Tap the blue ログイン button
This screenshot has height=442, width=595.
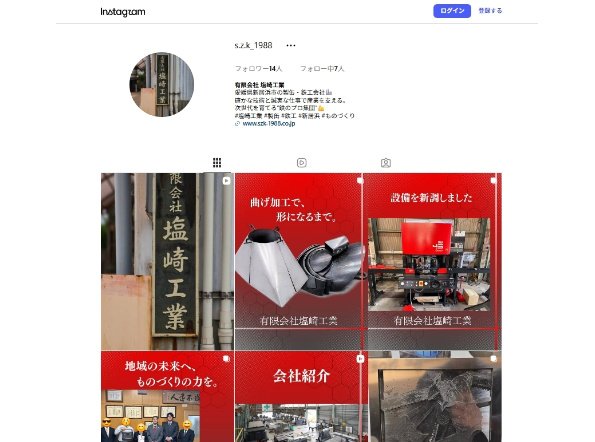[x=452, y=11]
